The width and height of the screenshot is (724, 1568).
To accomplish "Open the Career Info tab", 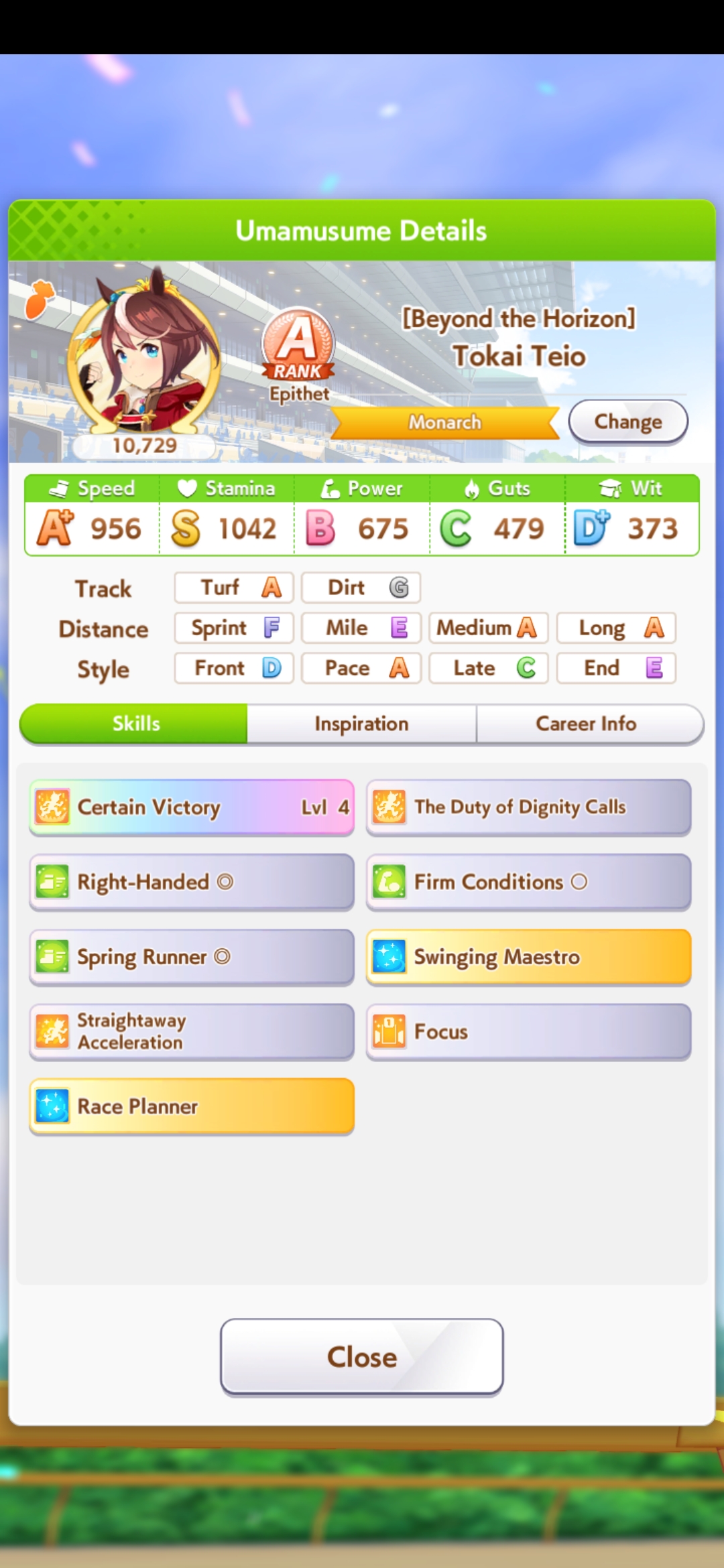I will 586,724.
